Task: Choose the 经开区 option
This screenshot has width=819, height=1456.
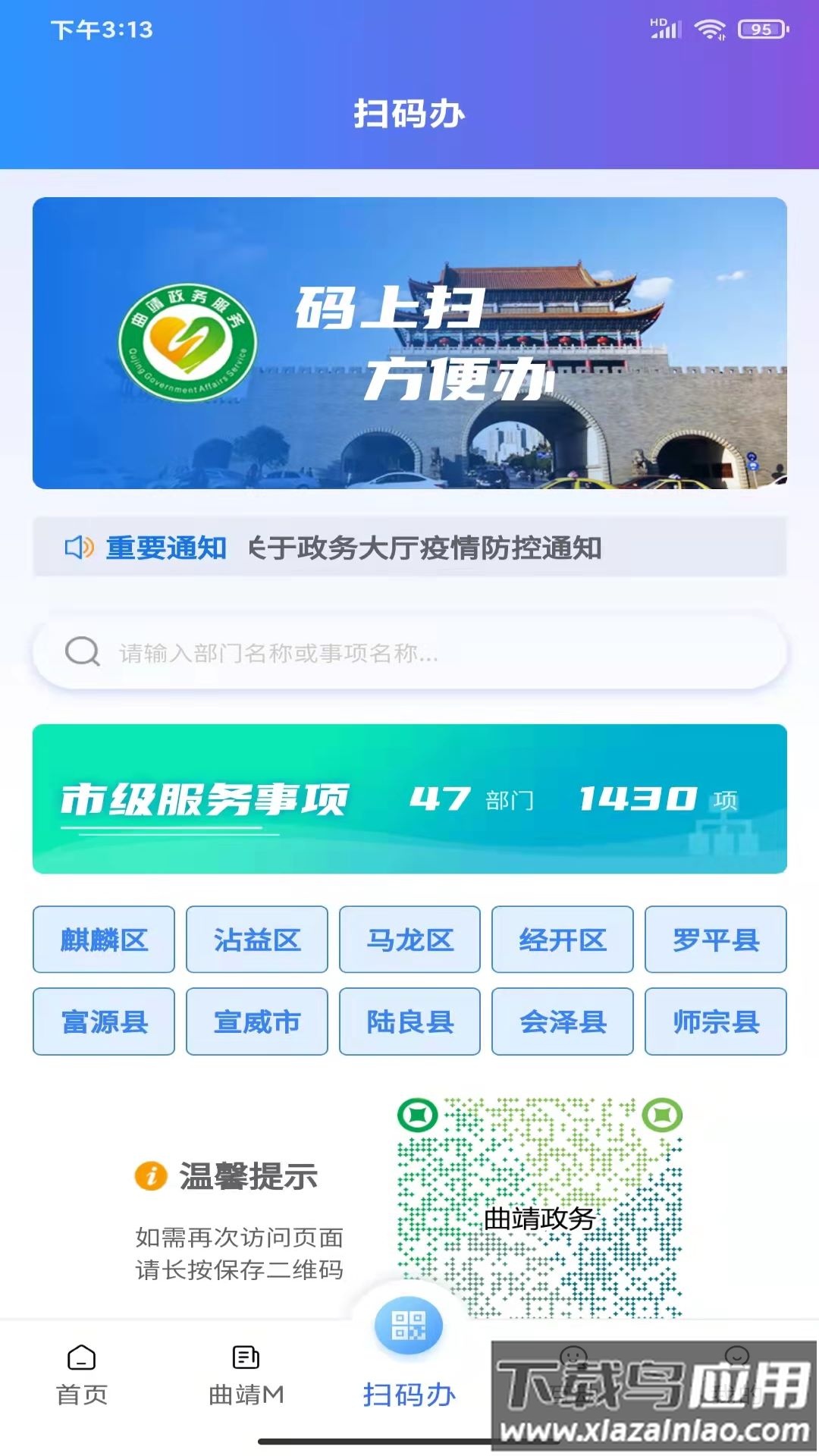Action: pyautogui.click(x=561, y=940)
